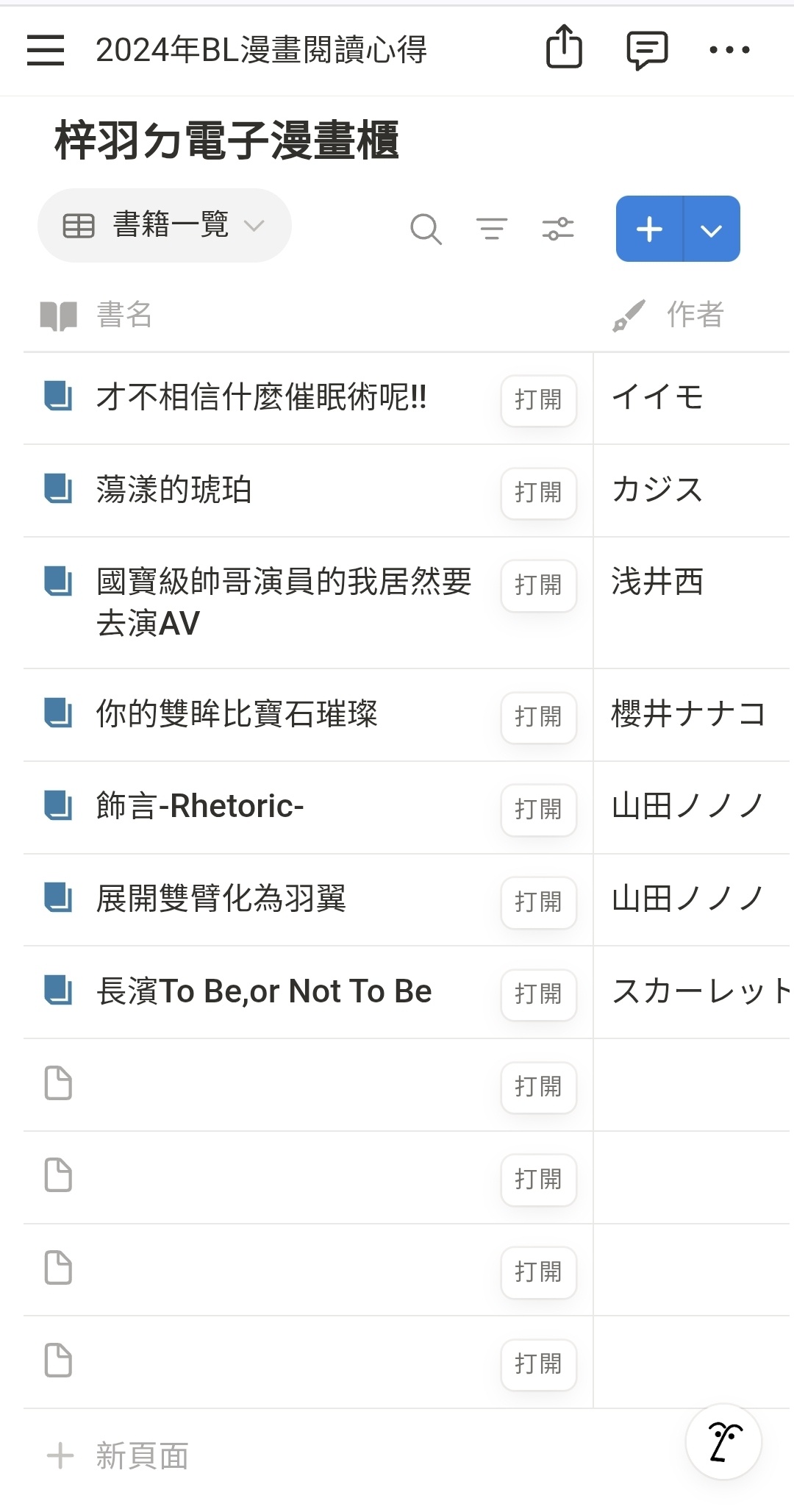794x1512 pixels.
Task: Expand the 書籍一覽 view switcher
Action: click(x=164, y=225)
